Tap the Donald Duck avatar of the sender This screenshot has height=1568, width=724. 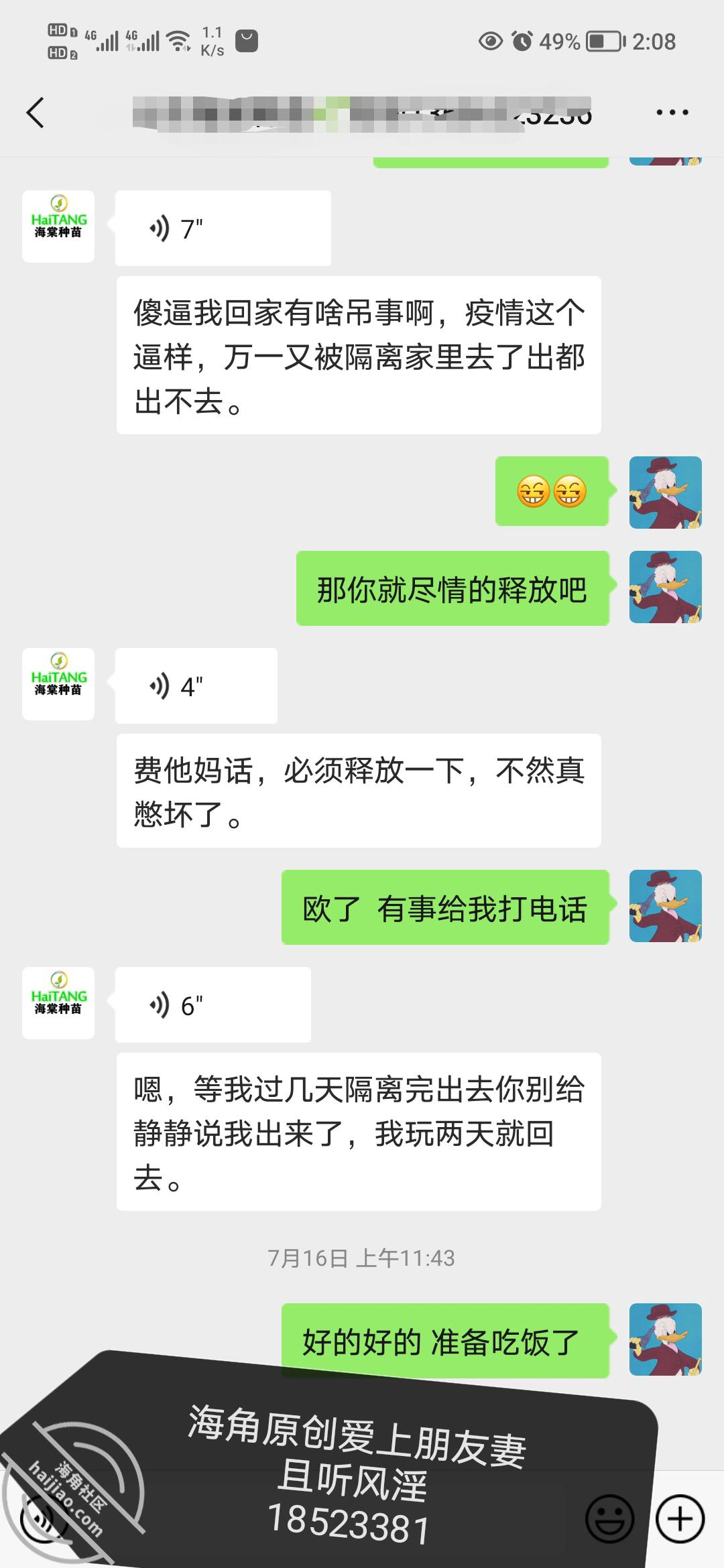(666, 493)
